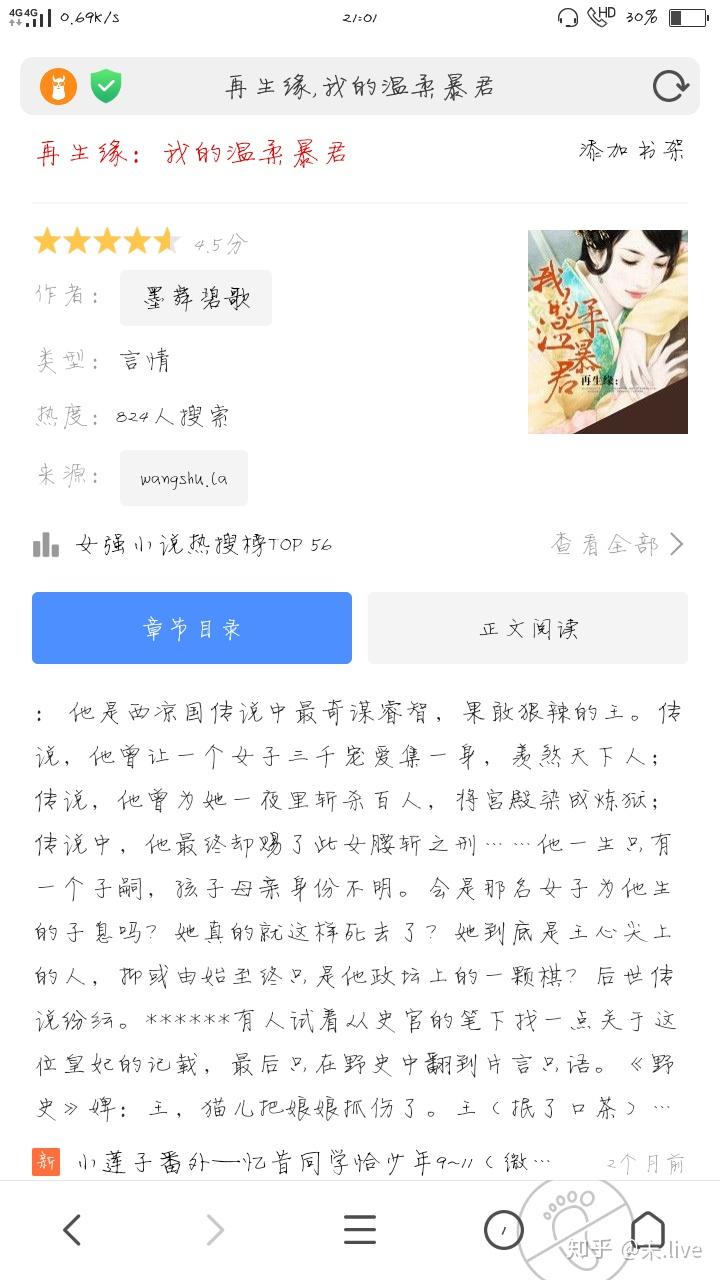Open author 墨舞碧歌's page
This screenshot has width=720, height=1280.
[196, 298]
